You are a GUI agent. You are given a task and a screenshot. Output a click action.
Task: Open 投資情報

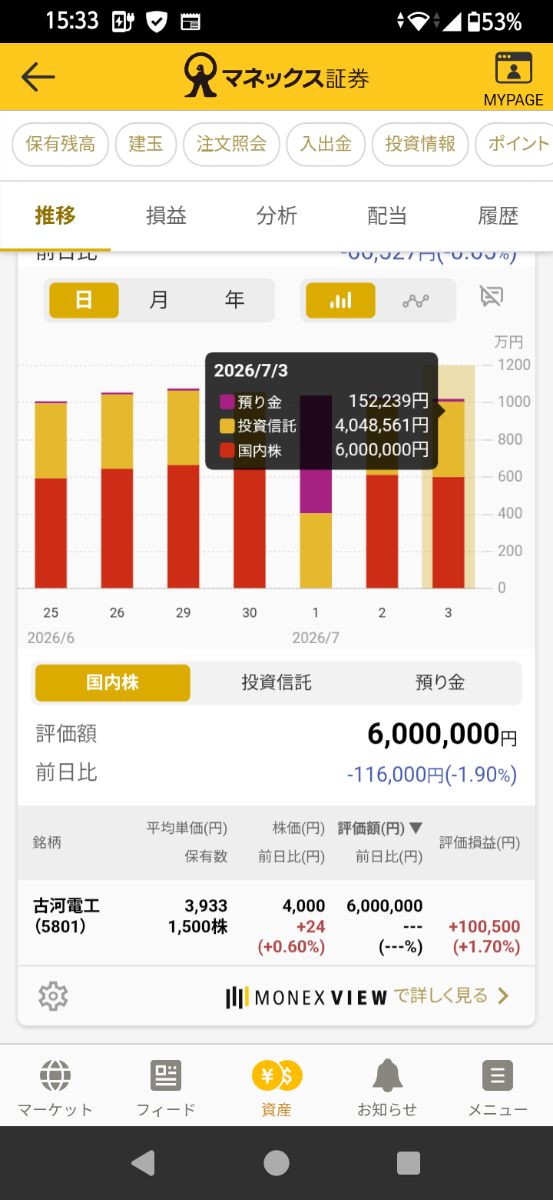click(x=419, y=144)
